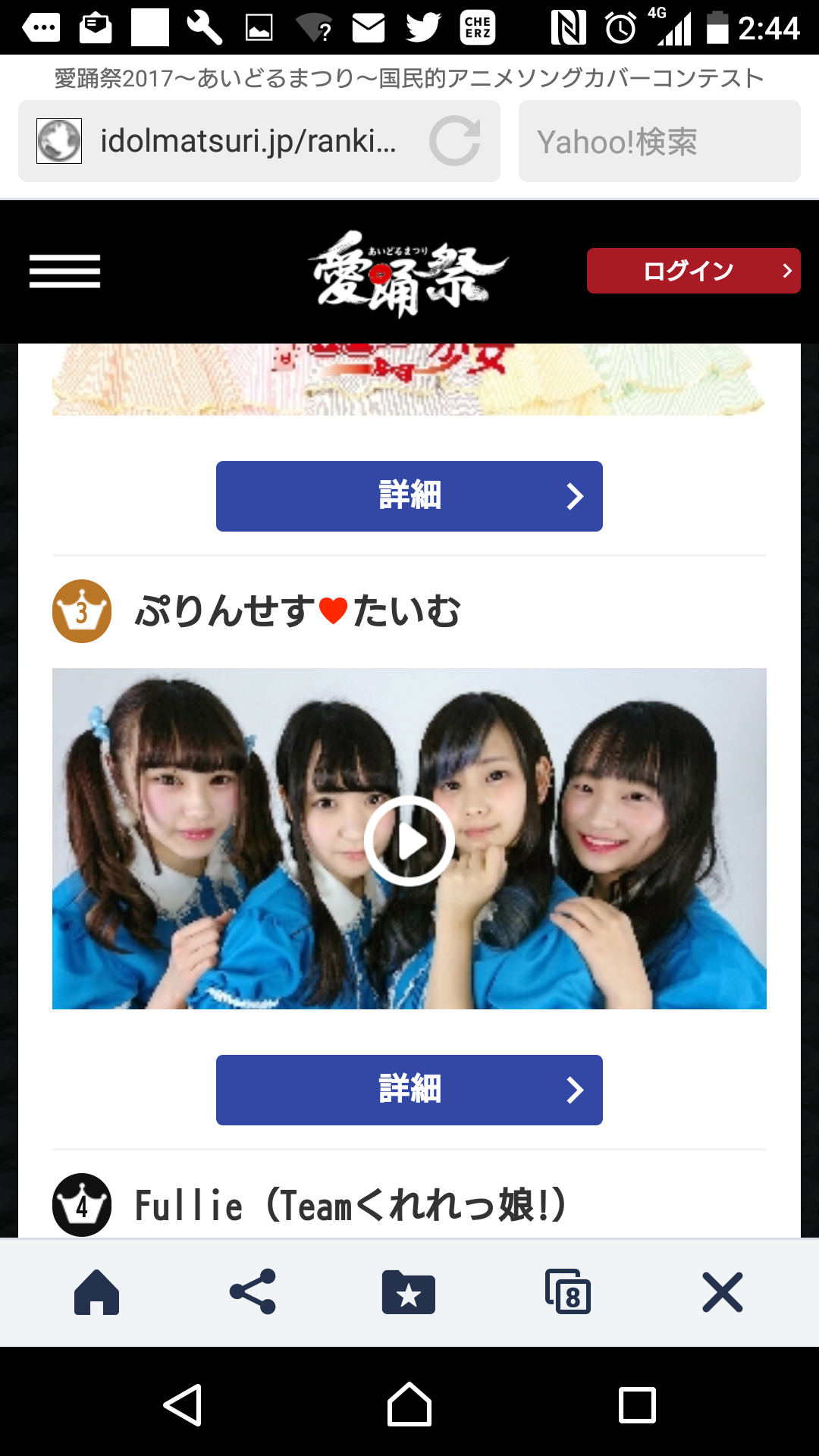
Task: Open recent apps from the navigation bar
Action: pos(637,1405)
